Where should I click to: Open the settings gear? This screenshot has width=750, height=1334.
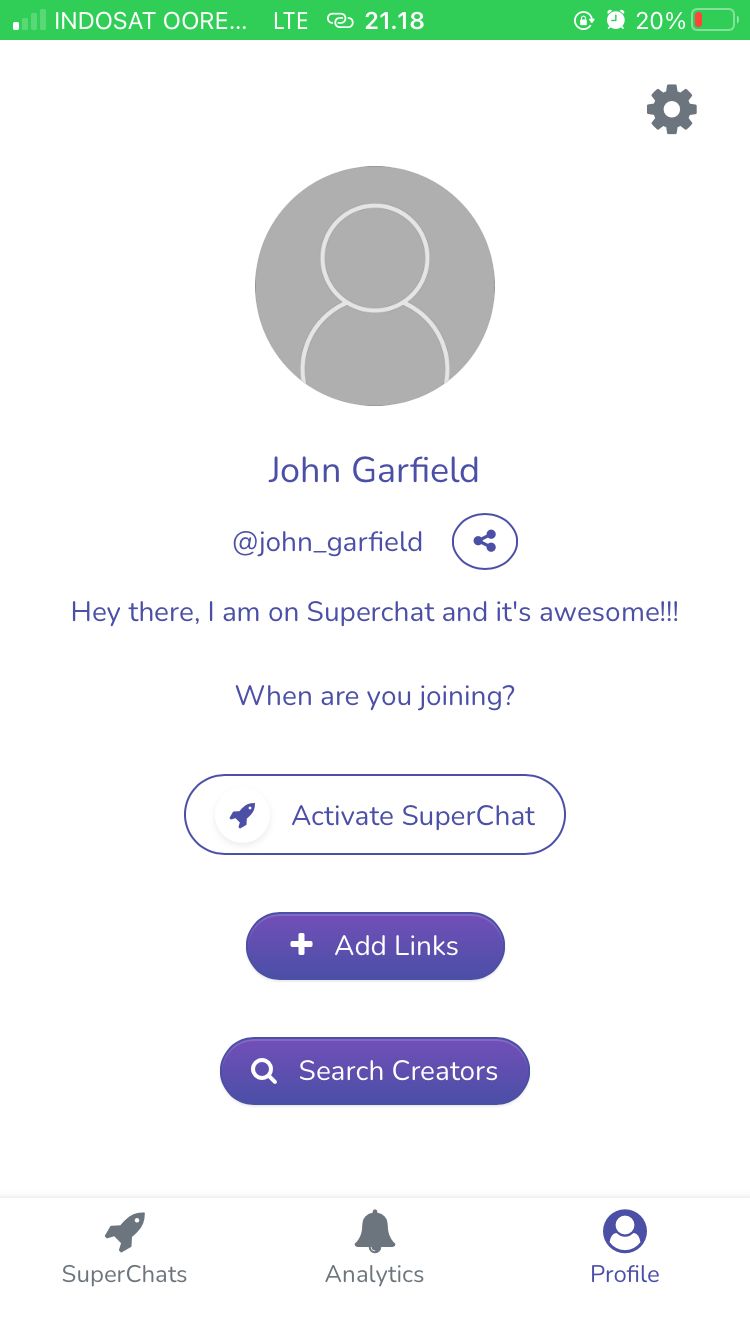[x=672, y=109]
